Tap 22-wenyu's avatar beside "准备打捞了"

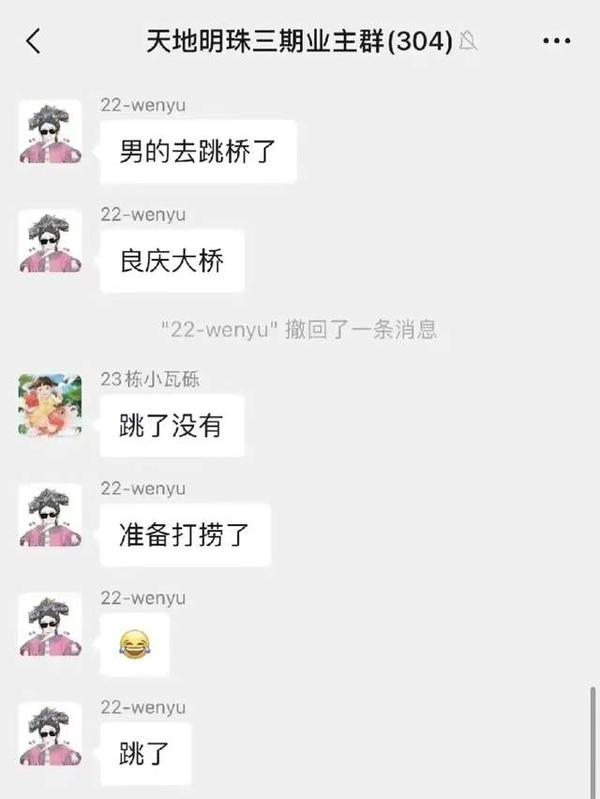click(x=50, y=516)
